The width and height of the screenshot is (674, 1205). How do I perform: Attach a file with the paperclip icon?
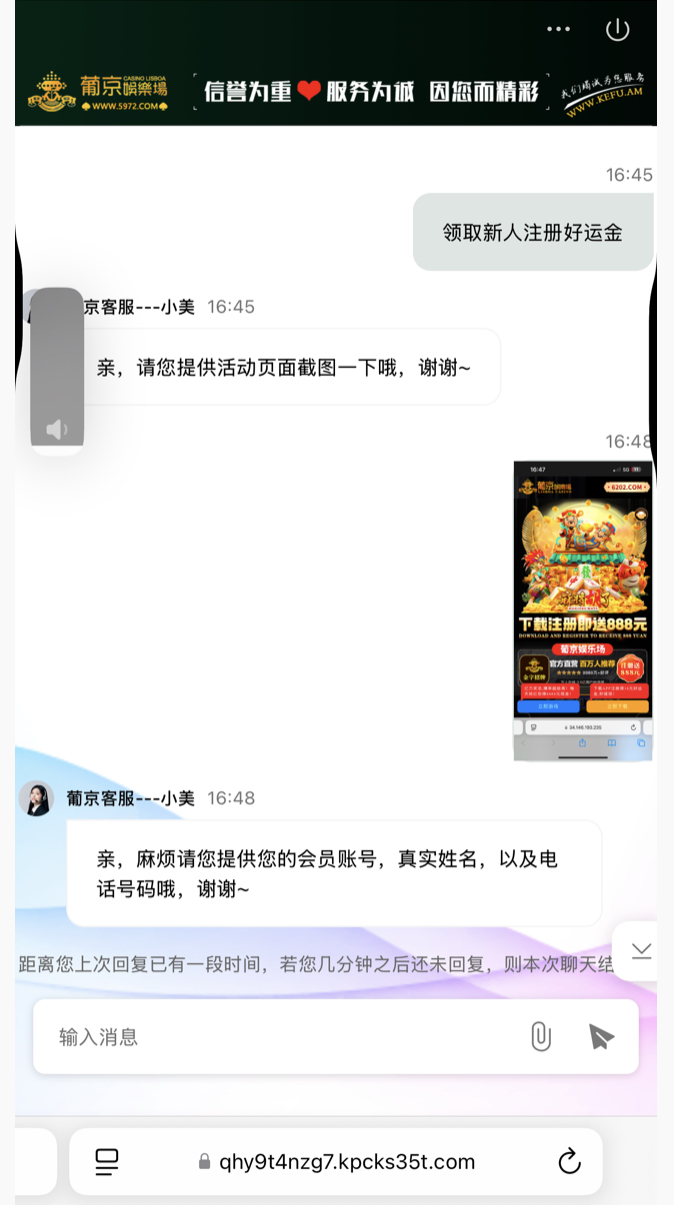point(540,1037)
